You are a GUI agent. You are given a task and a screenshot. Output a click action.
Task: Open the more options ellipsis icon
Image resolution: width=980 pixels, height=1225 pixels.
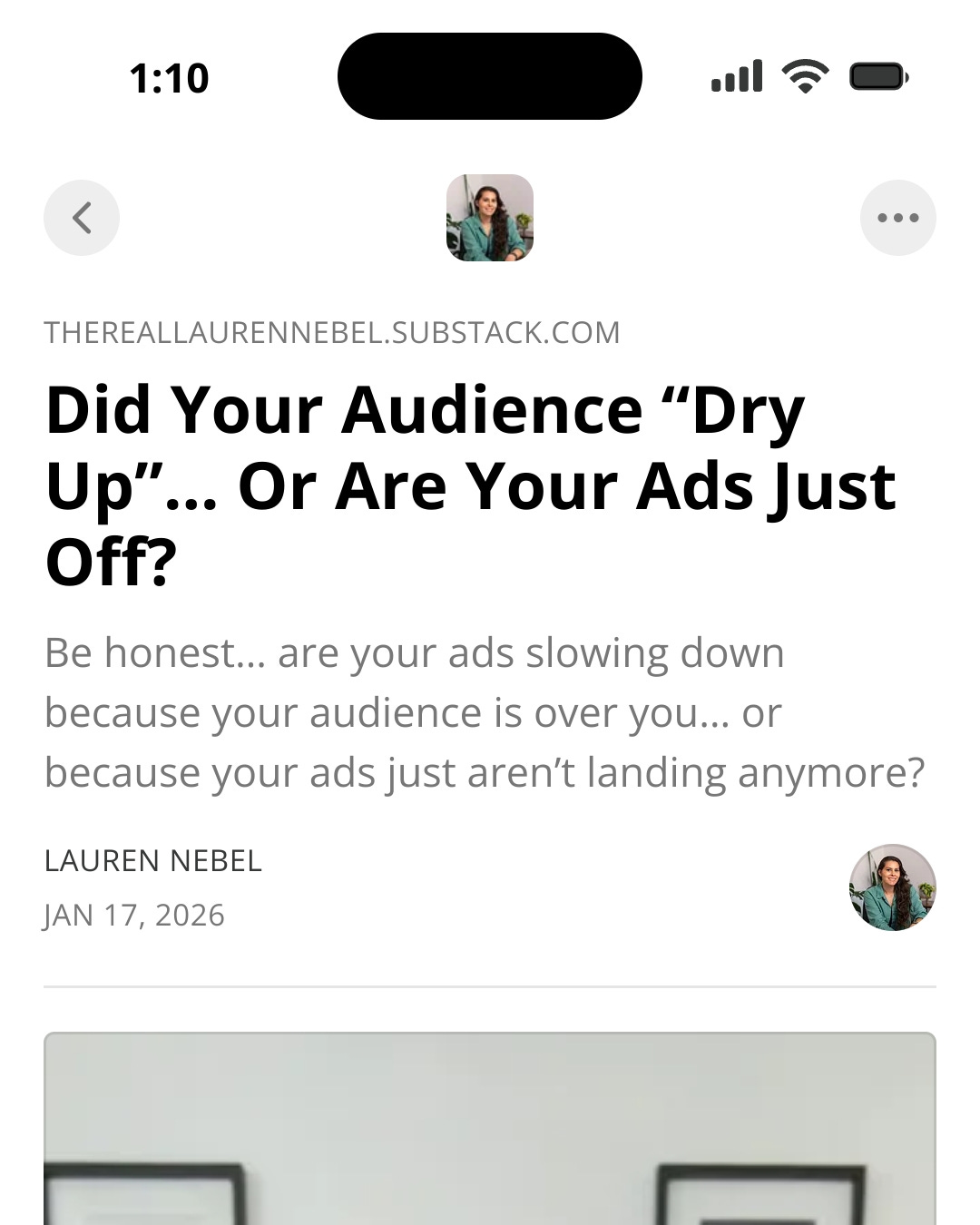tap(897, 217)
